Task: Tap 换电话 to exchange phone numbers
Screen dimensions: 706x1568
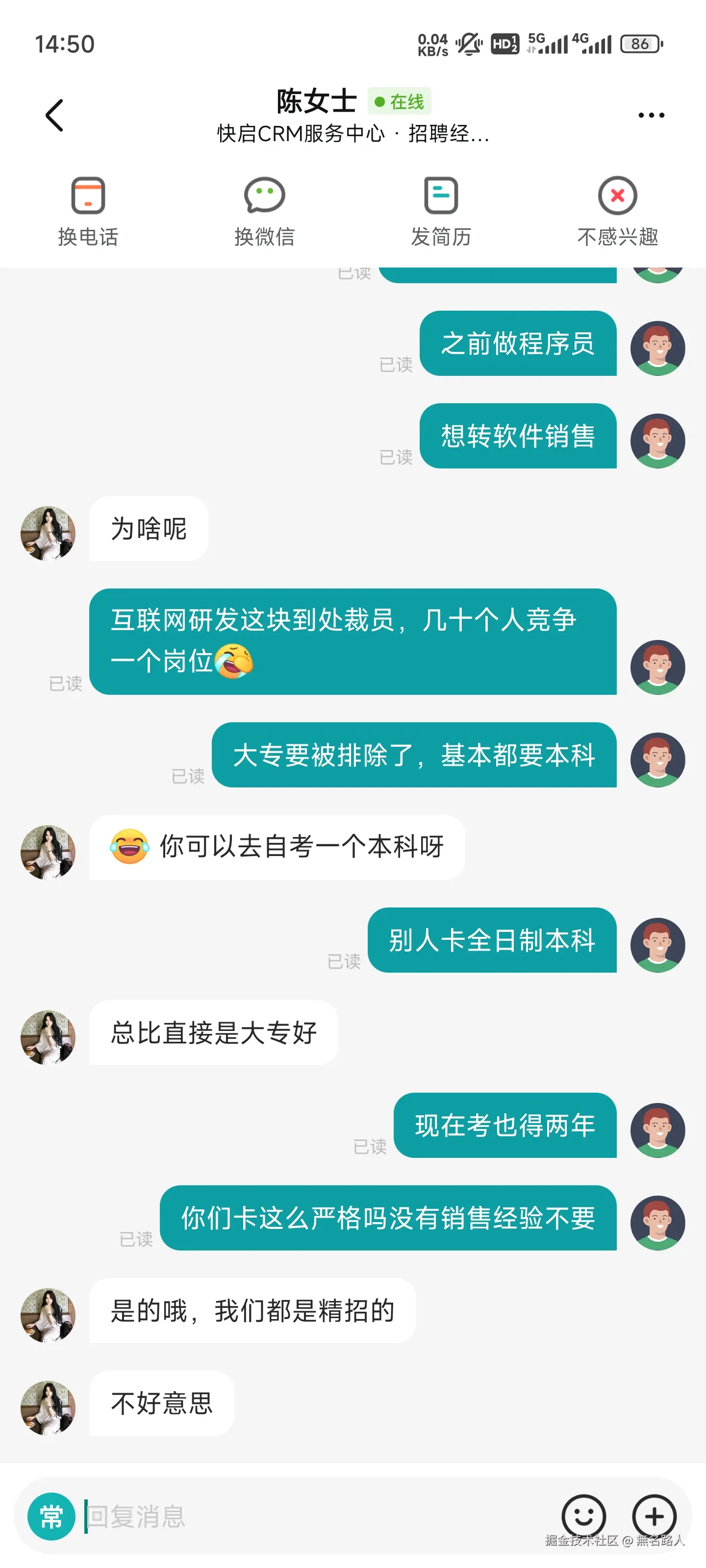Action: click(88, 211)
